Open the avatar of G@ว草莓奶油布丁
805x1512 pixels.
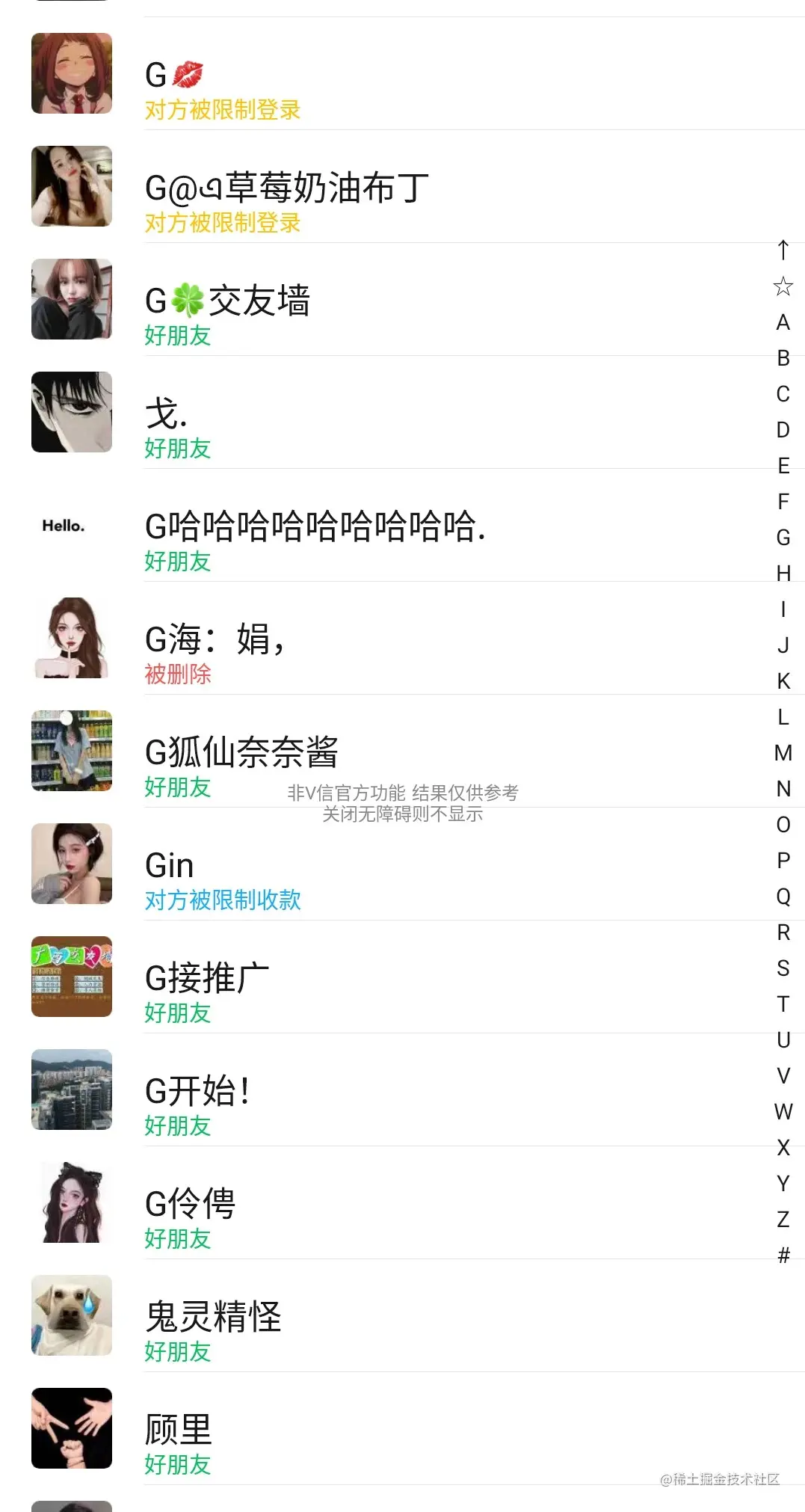point(71,186)
